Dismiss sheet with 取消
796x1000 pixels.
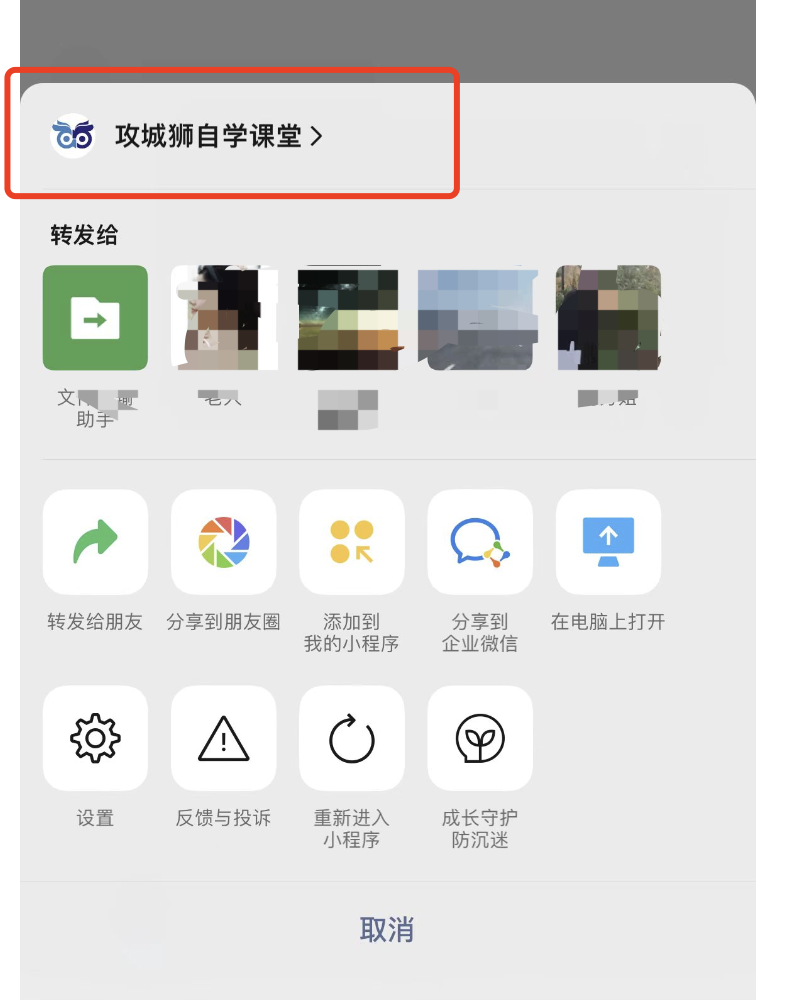pyautogui.click(x=387, y=929)
